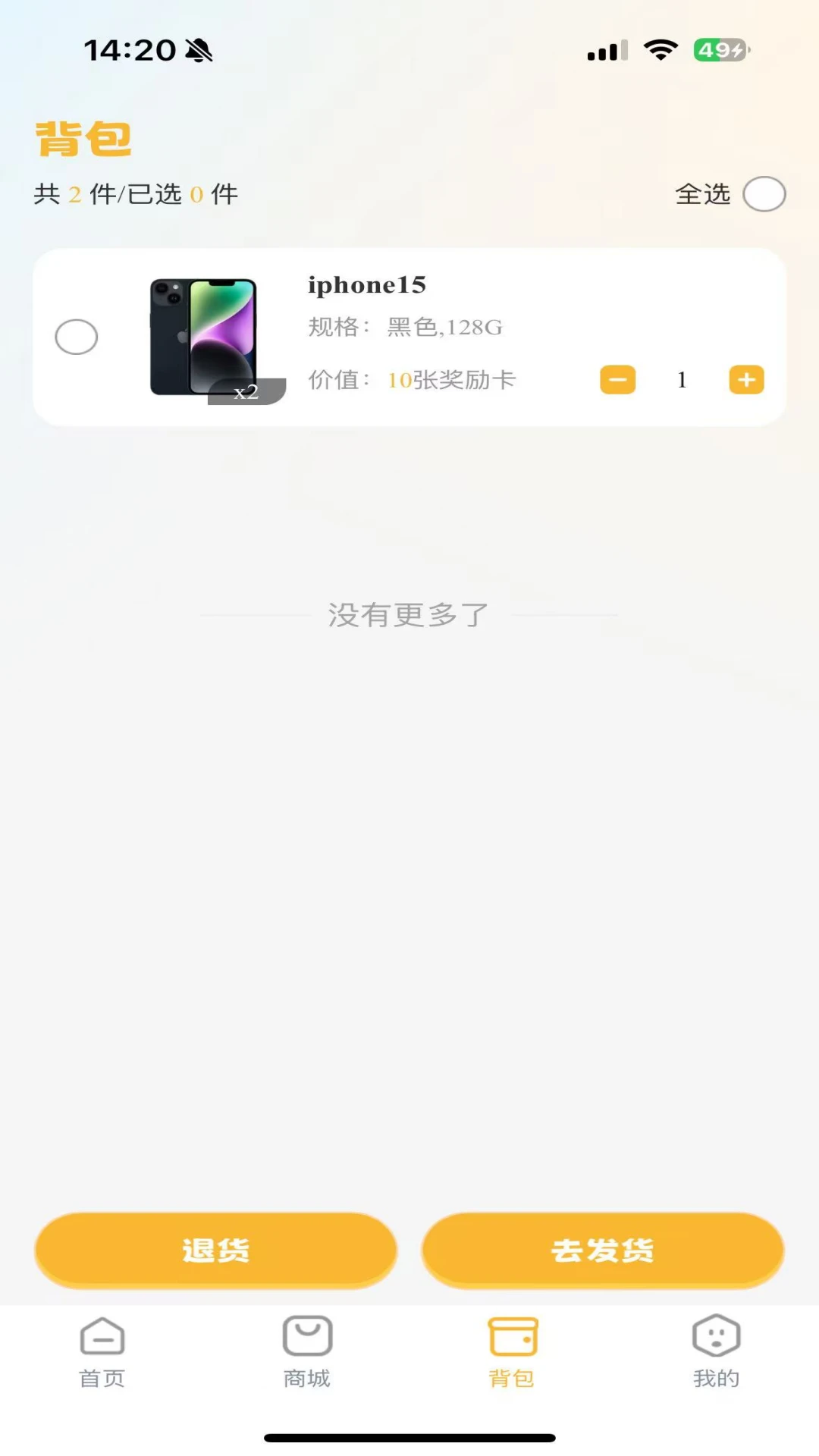The height and width of the screenshot is (1456, 819).
Task: Decrease iphone15 quantity with minus button
Action: click(x=617, y=379)
